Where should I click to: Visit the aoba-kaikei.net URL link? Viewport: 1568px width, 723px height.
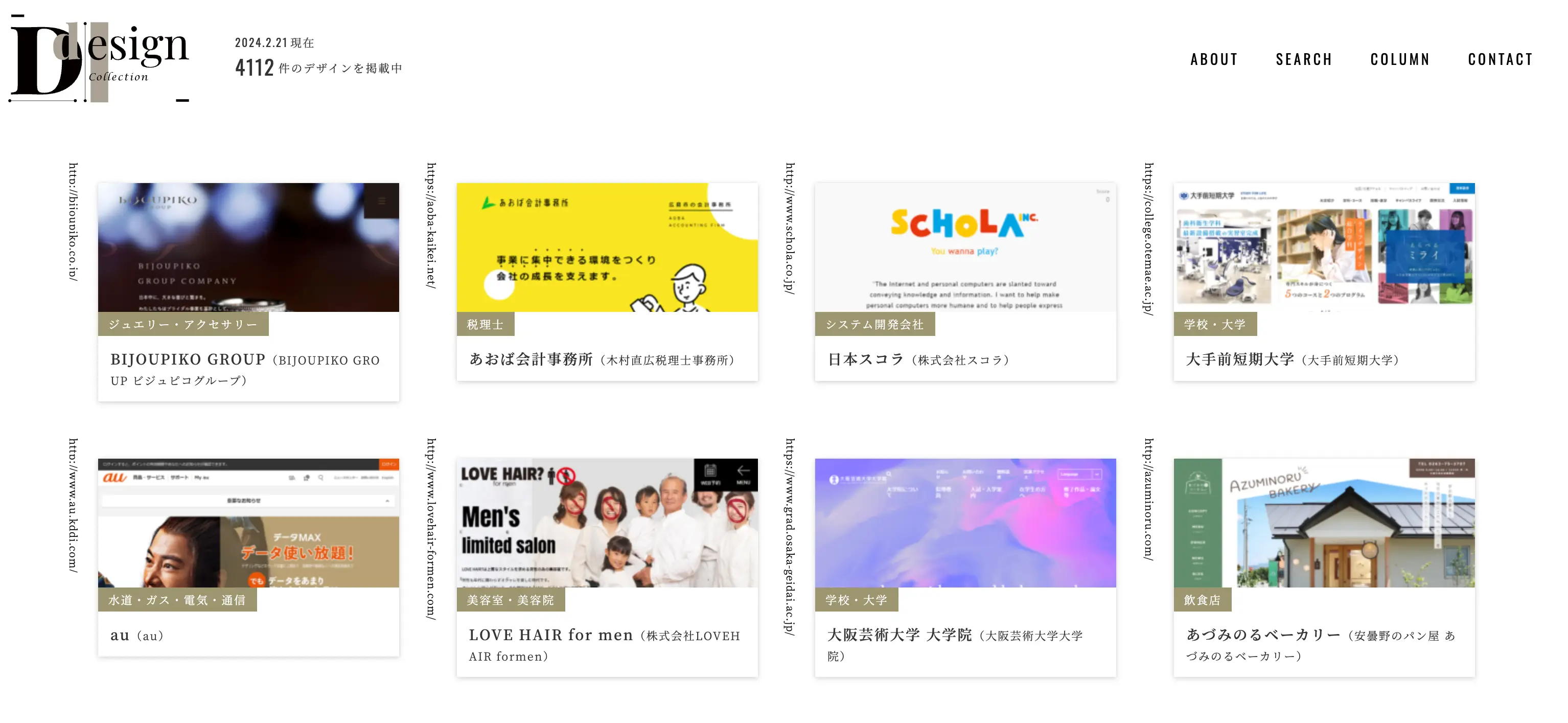431,225
